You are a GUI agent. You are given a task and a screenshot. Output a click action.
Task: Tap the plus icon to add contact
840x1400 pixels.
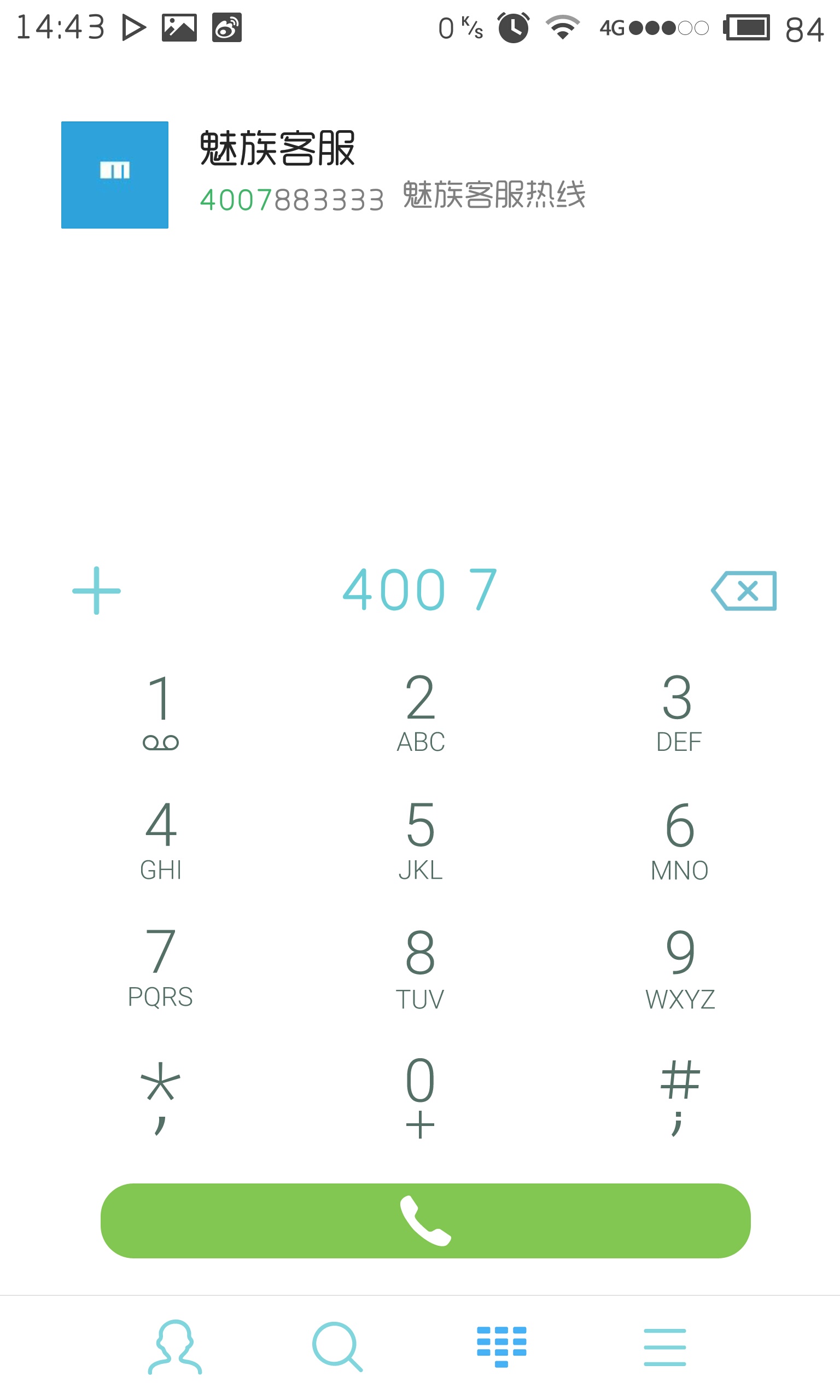point(97,591)
